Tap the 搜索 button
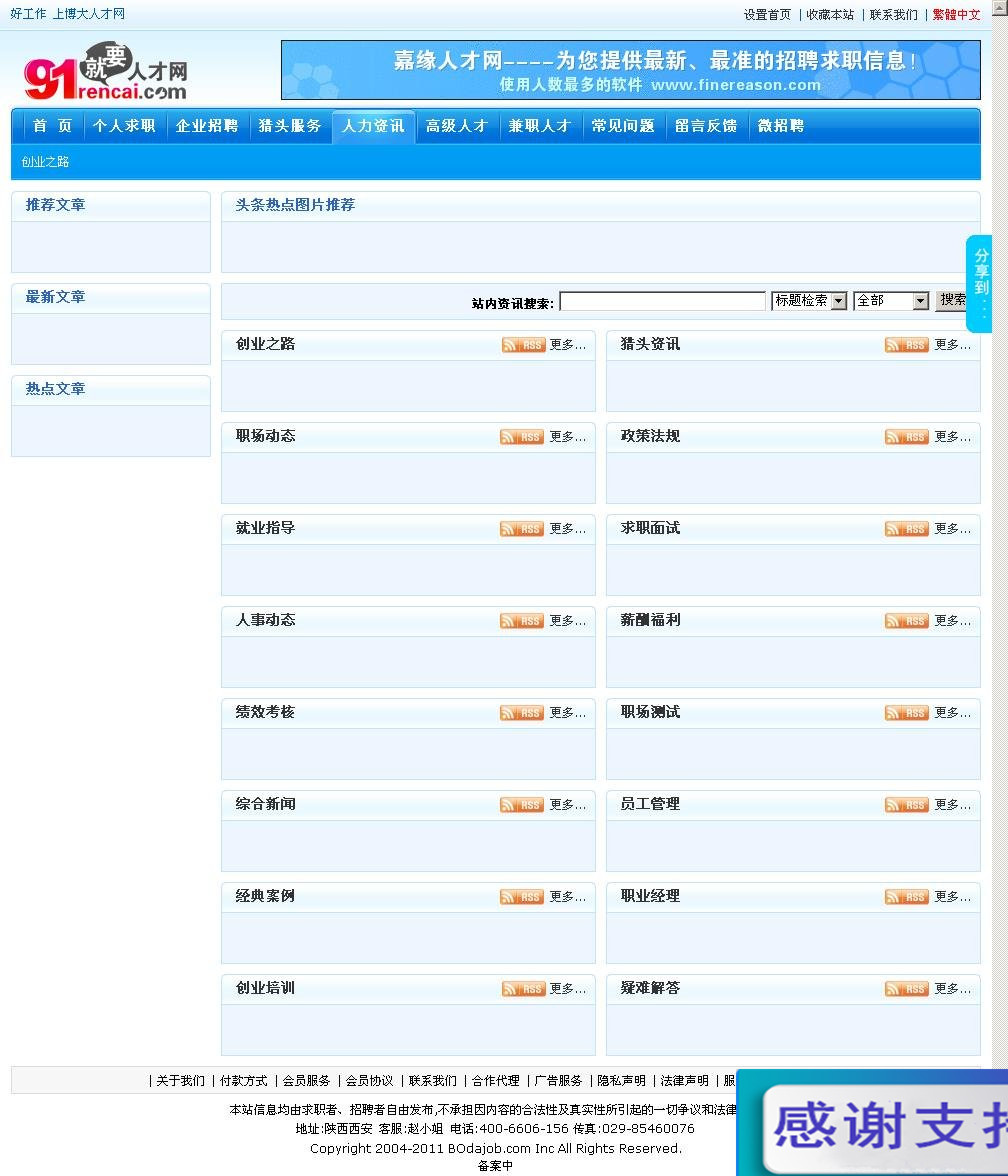 (952, 300)
